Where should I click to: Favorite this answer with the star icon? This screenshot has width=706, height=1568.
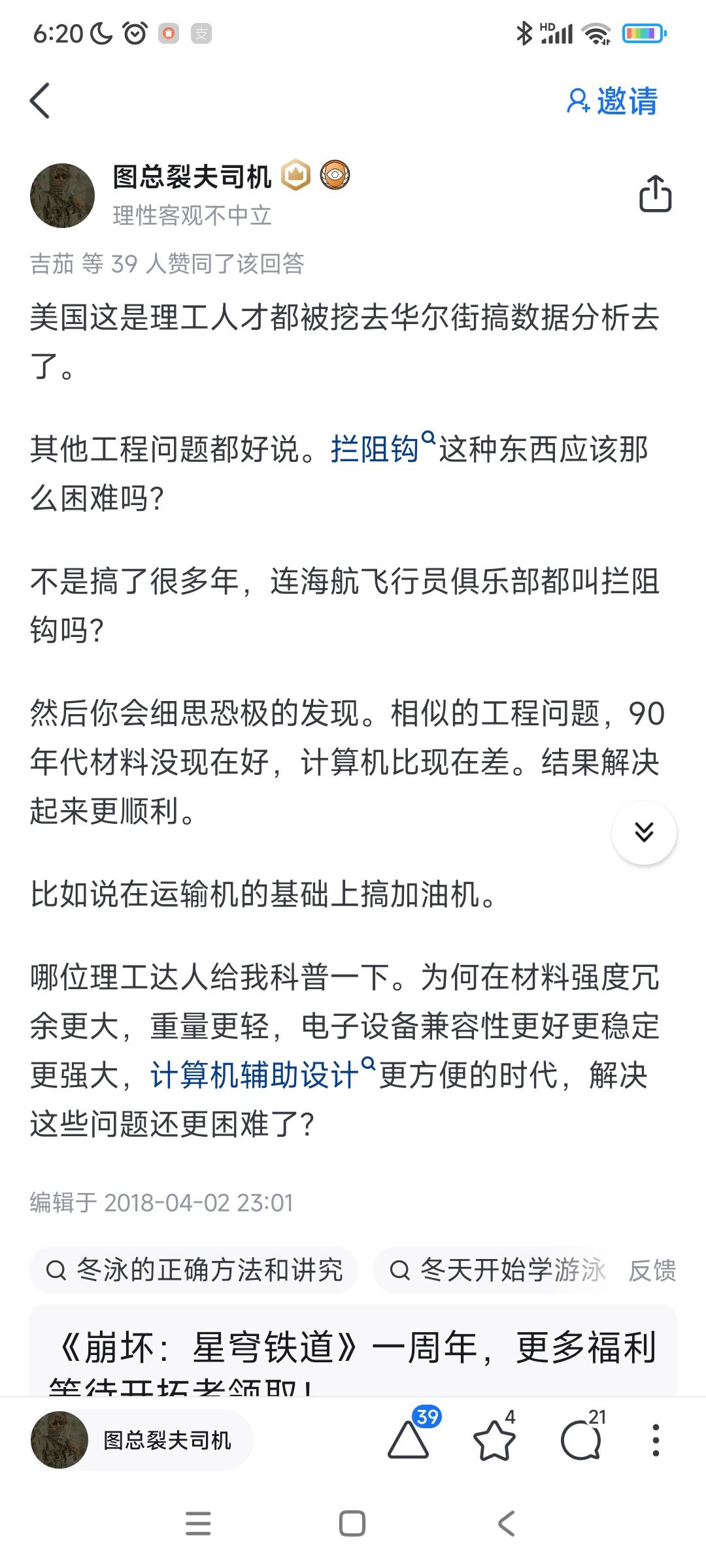pyautogui.click(x=495, y=1440)
